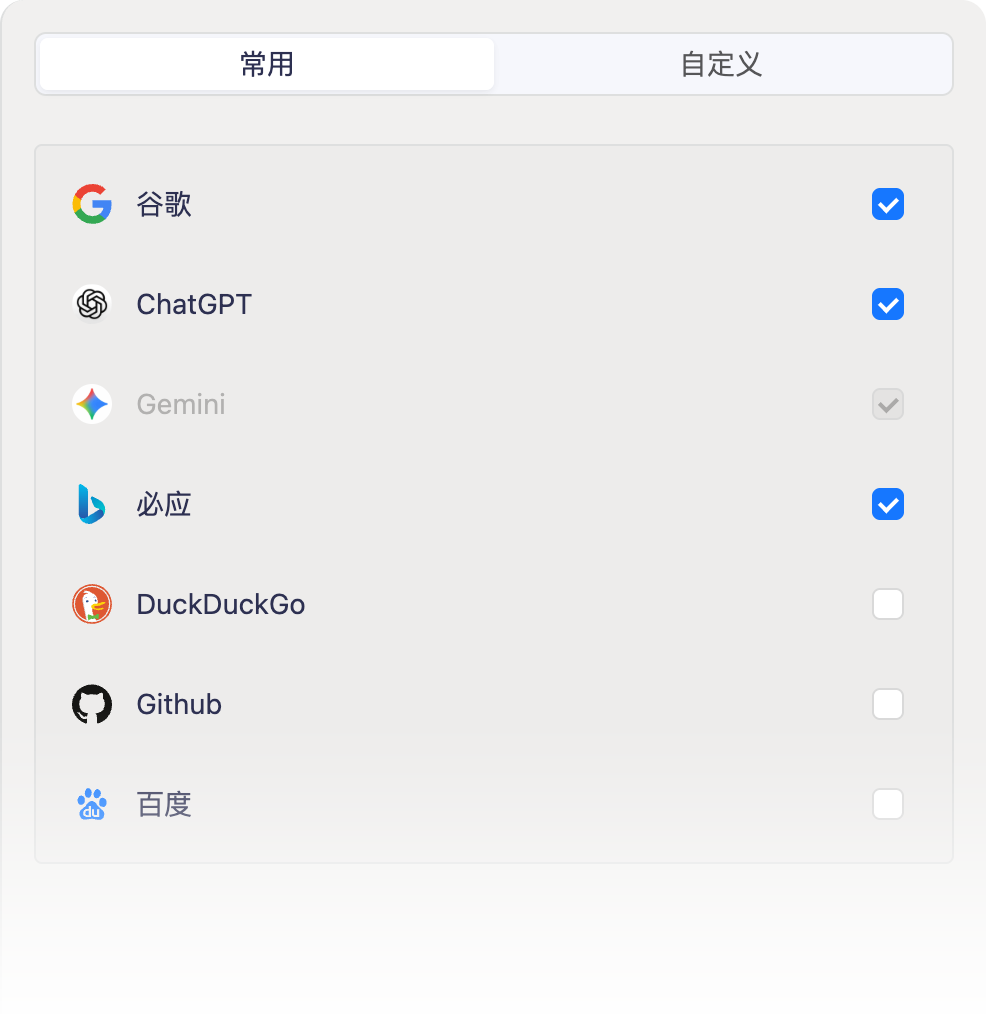Disable the 必应 checkbox
The height and width of the screenshot is (1014, 986).
click(x=887, y=504)
